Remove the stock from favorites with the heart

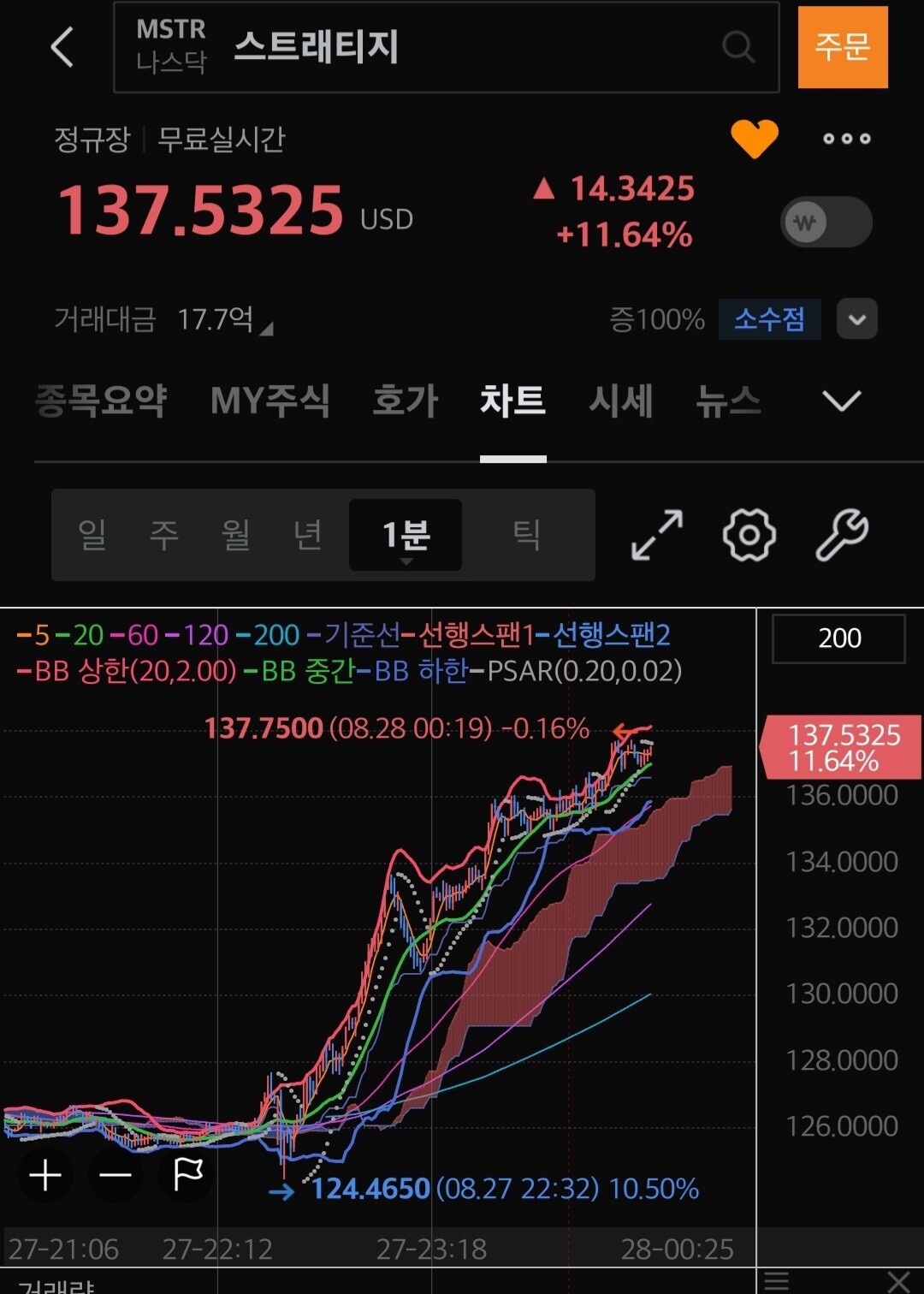[x=754, y=138]
